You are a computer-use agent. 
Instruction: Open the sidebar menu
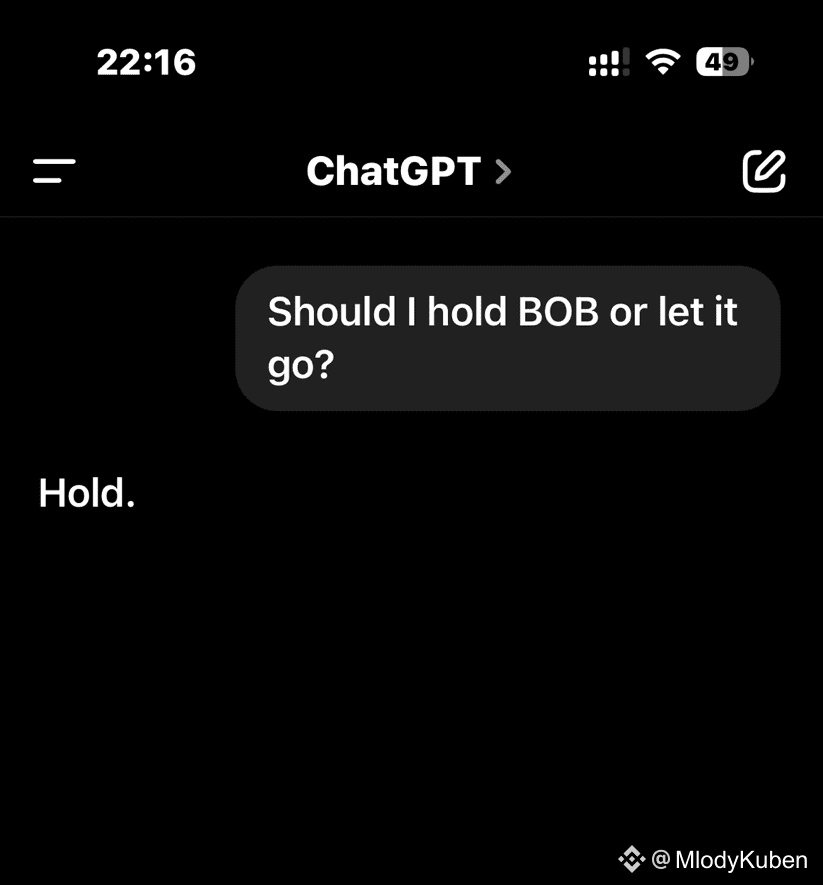tap(54, 171)
